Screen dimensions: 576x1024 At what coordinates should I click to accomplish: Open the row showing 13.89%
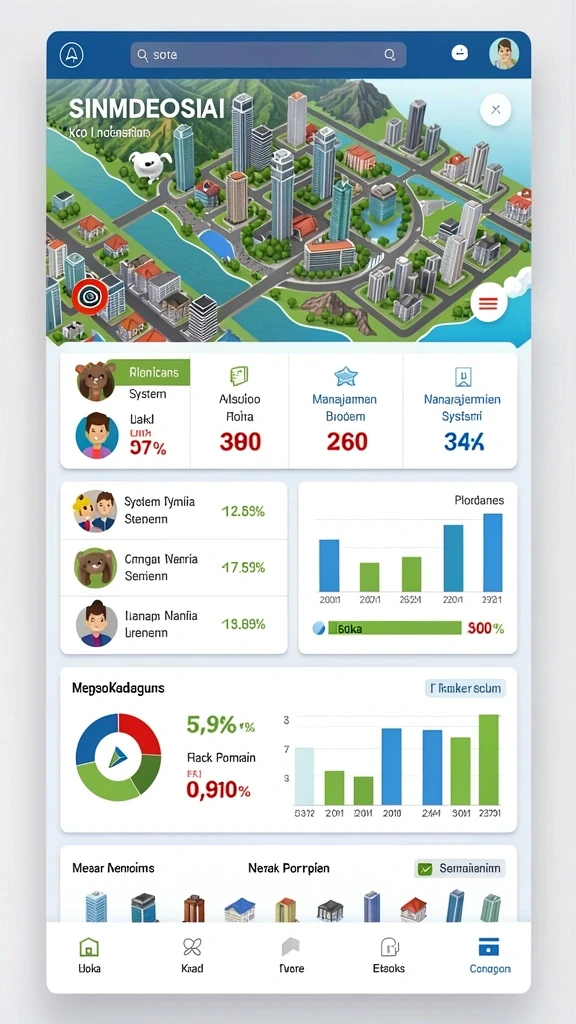click(174, 624)
